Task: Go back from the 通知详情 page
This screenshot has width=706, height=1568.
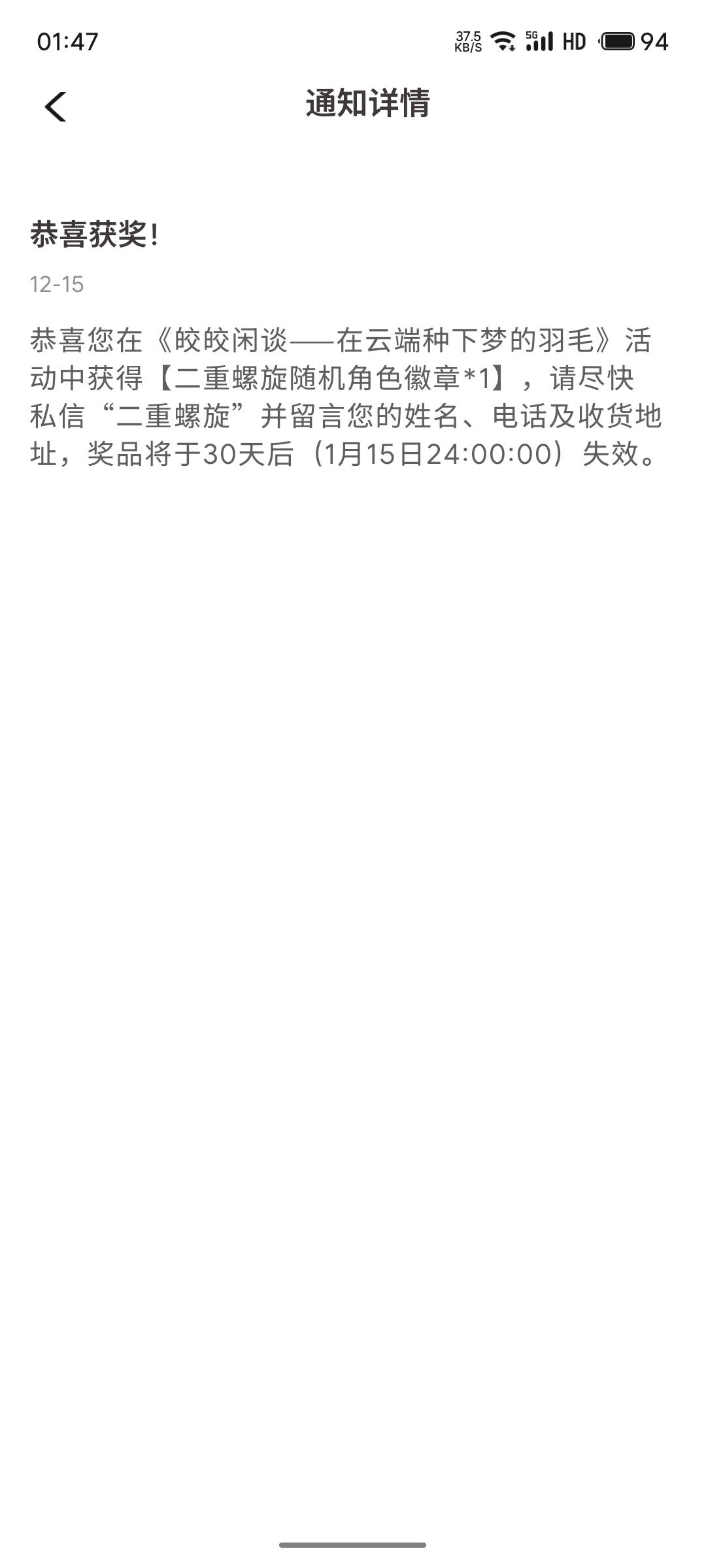Action: (x=56, y=106)
